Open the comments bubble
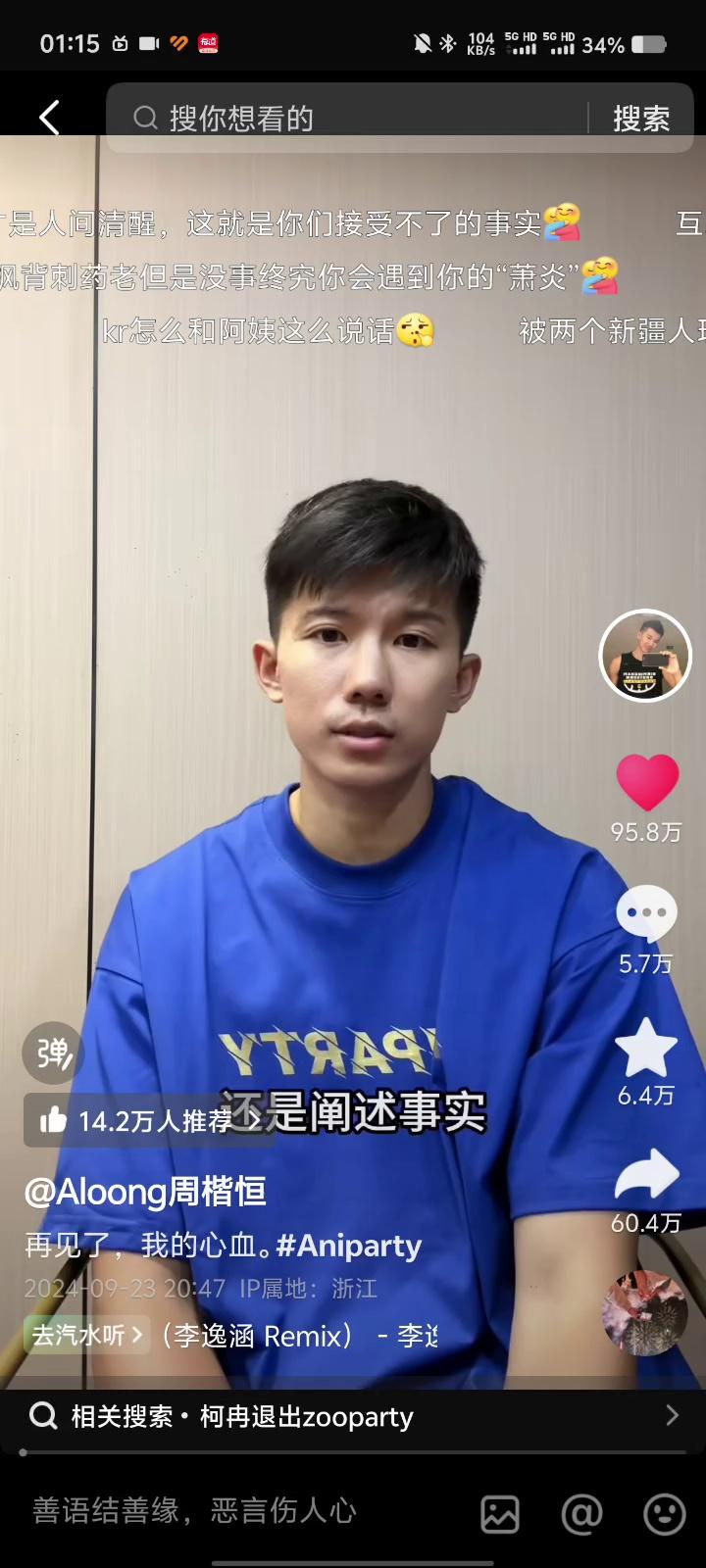 tap(646, 913)
